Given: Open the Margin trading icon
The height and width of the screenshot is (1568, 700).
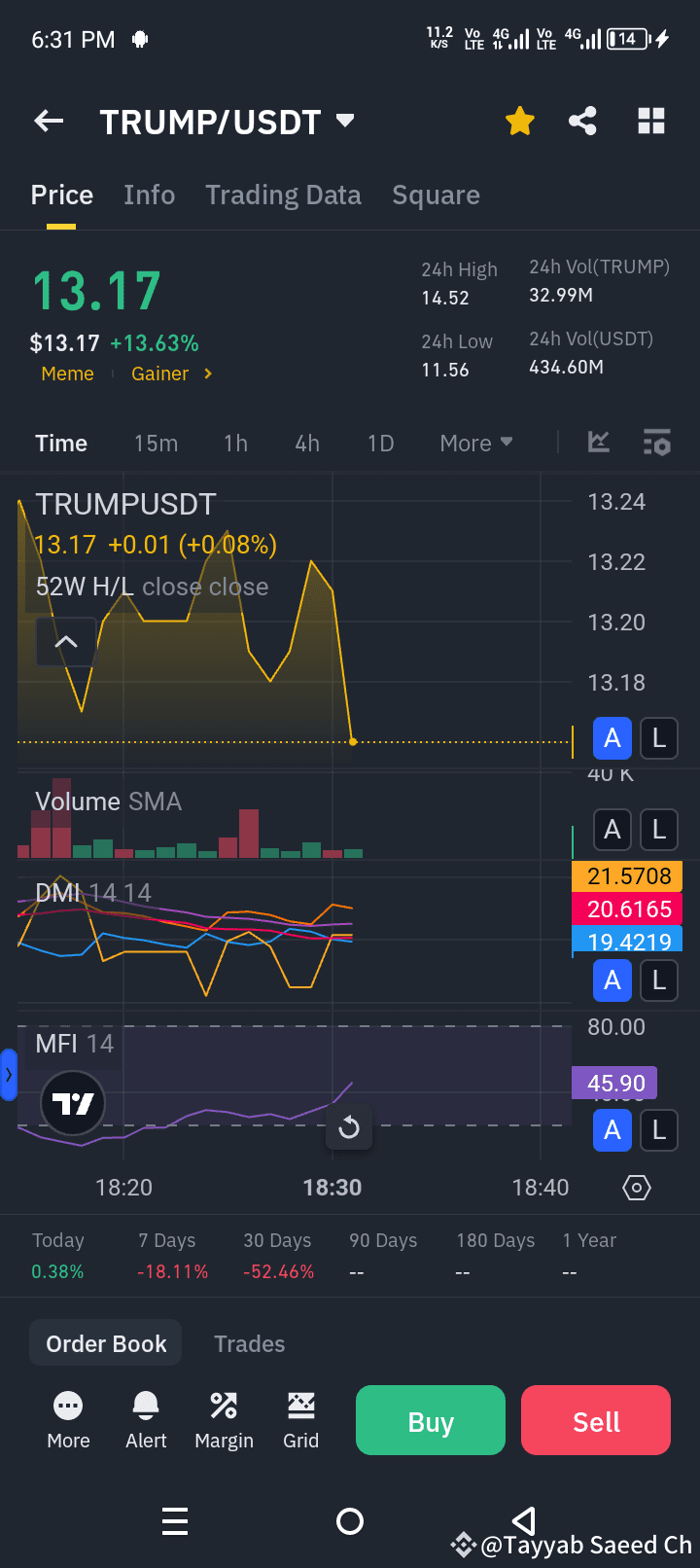Looking at the screenshot, I should coord(224,1418).
